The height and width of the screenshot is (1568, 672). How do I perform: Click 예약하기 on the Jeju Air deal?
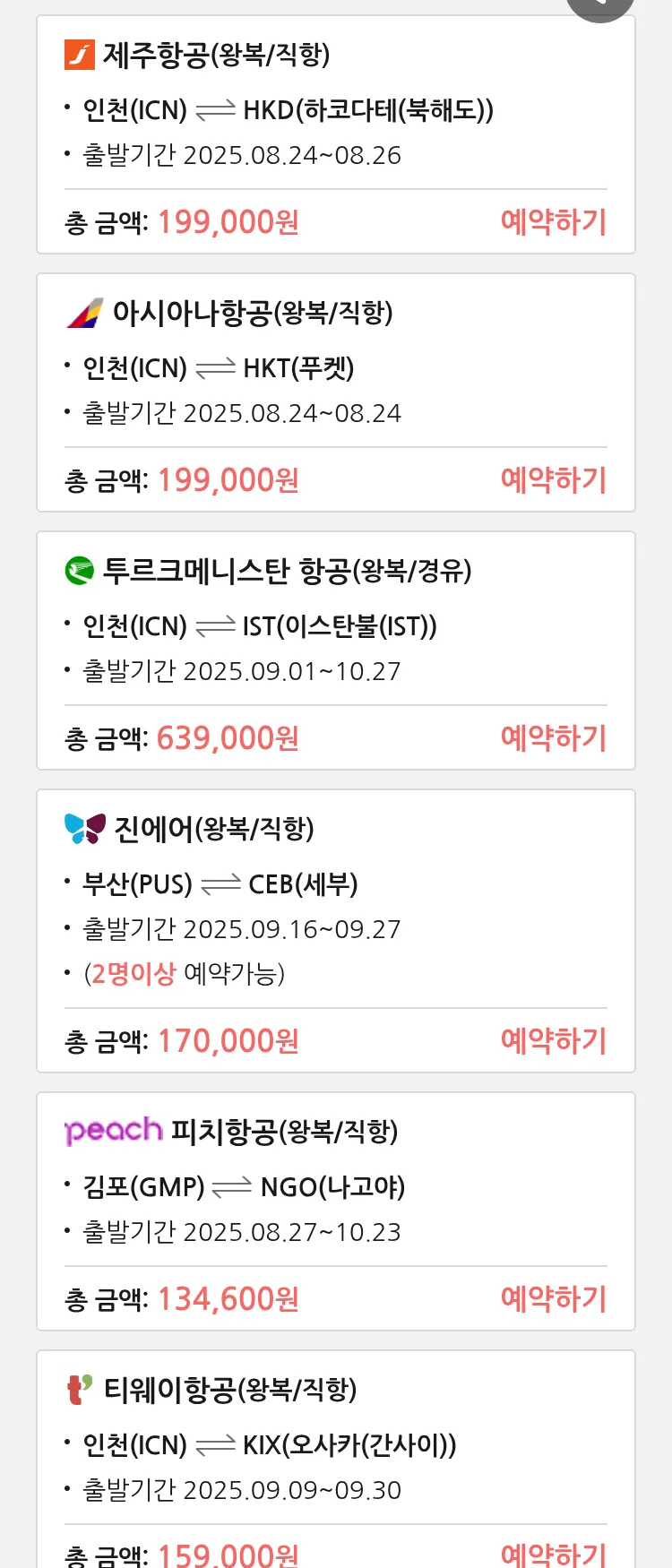coord(553,221)
